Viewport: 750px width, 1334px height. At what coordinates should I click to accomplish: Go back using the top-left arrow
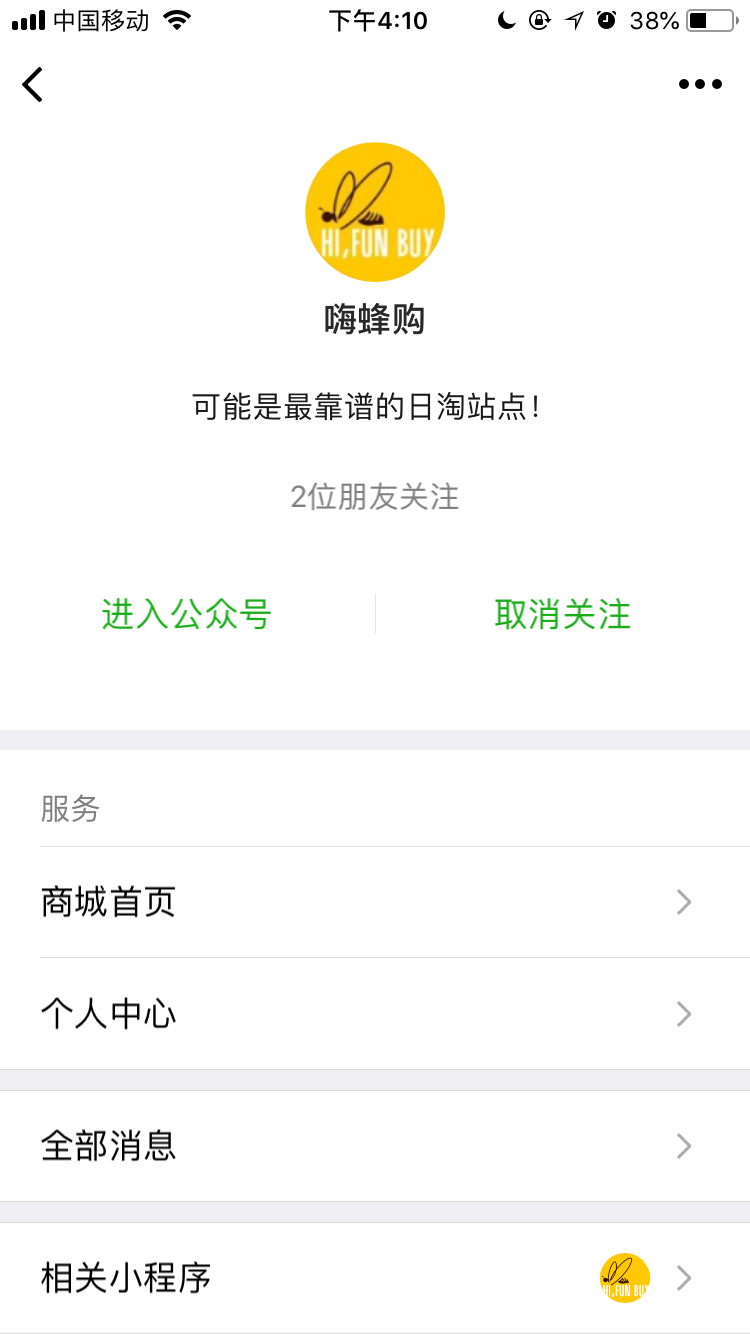(x=33, y=84)
